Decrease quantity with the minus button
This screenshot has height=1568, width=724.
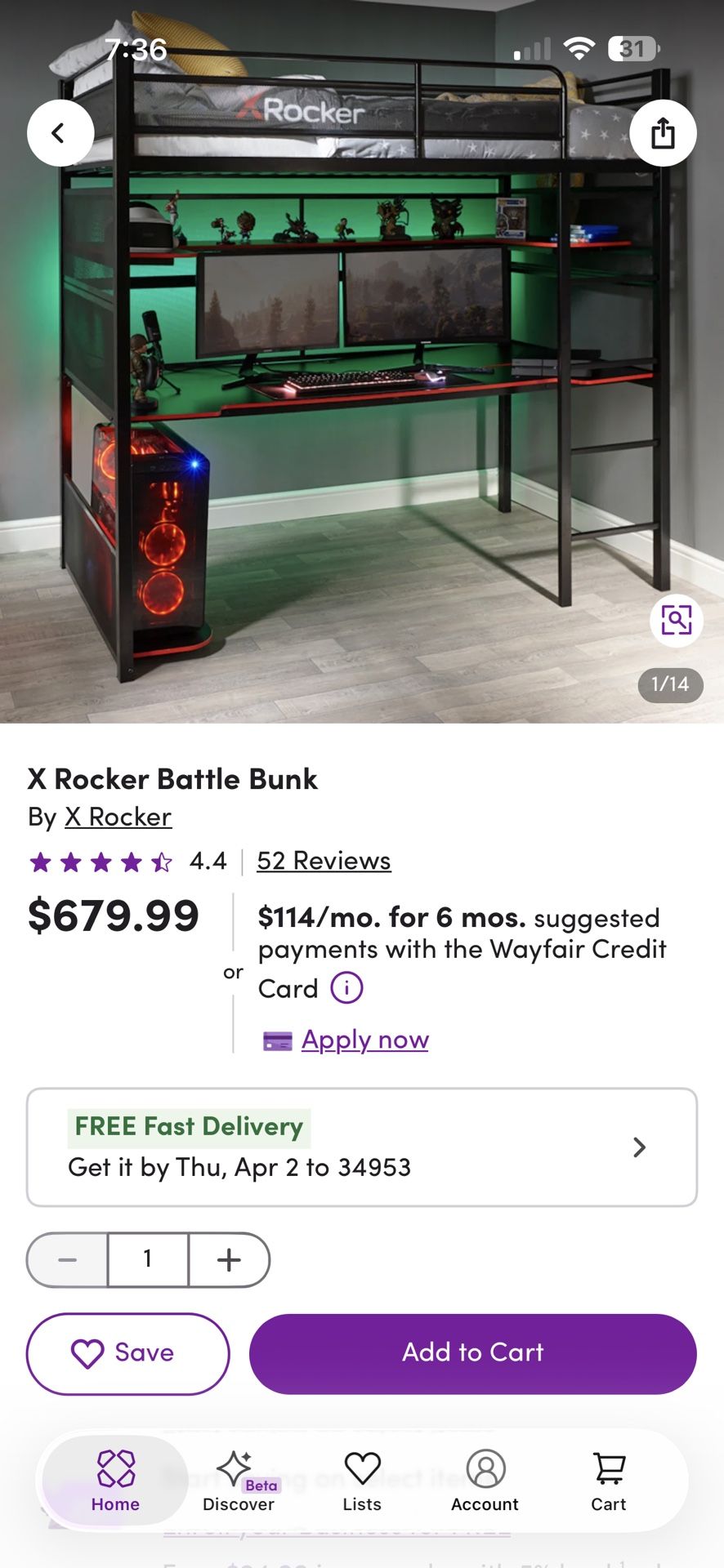pos(68,1259)
